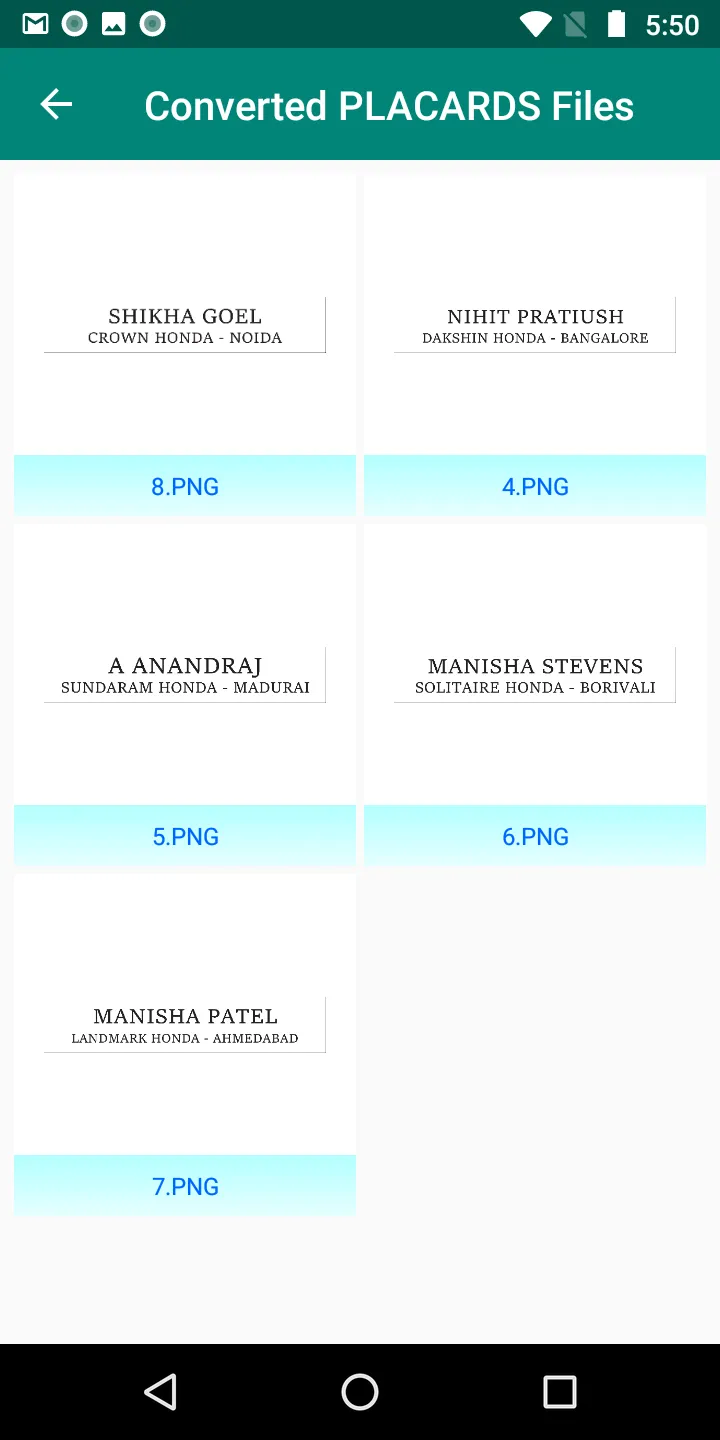Viewport: 720px width, 1440px height.
Task: Select the 6.PNG file label
Action: click(535, 836)
